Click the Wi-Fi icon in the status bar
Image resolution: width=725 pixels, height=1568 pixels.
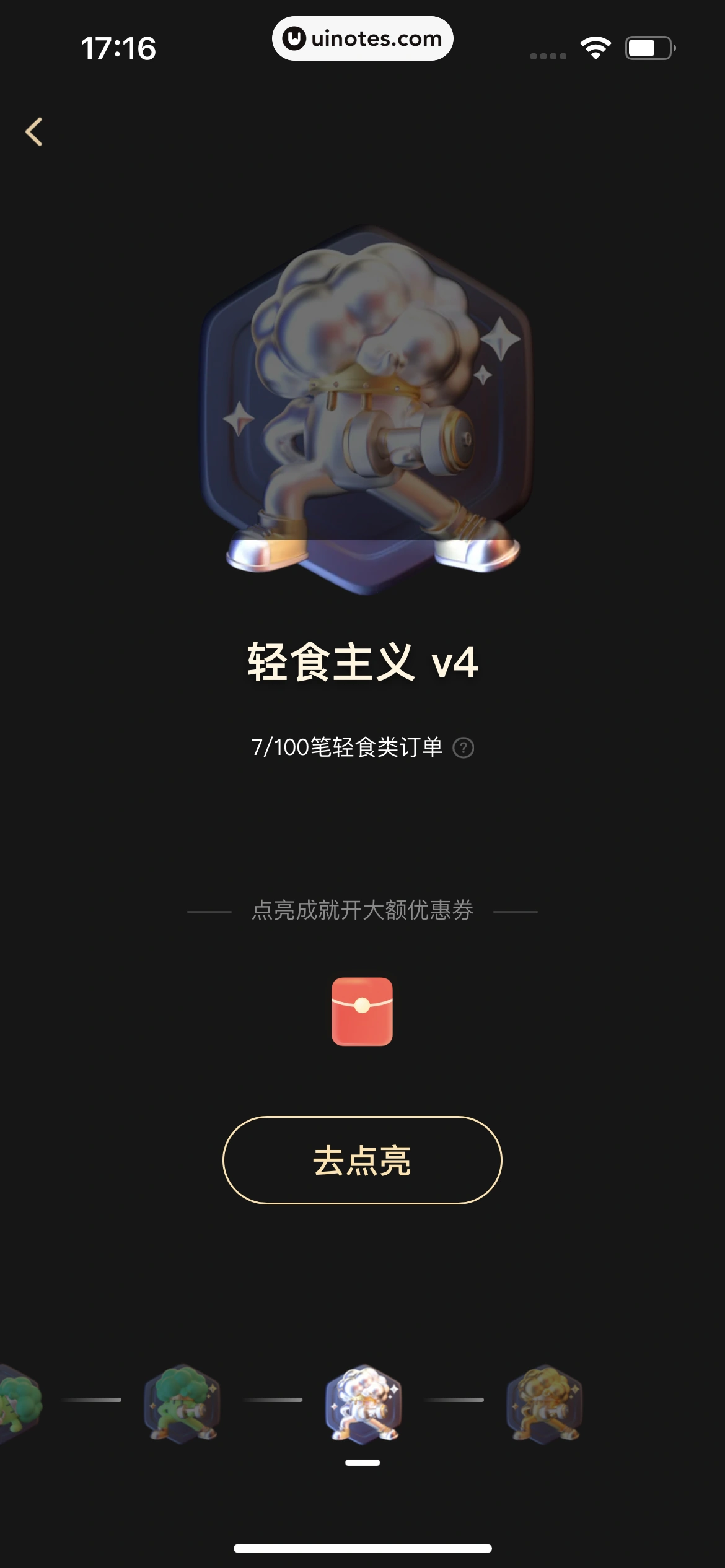(594, 48)
